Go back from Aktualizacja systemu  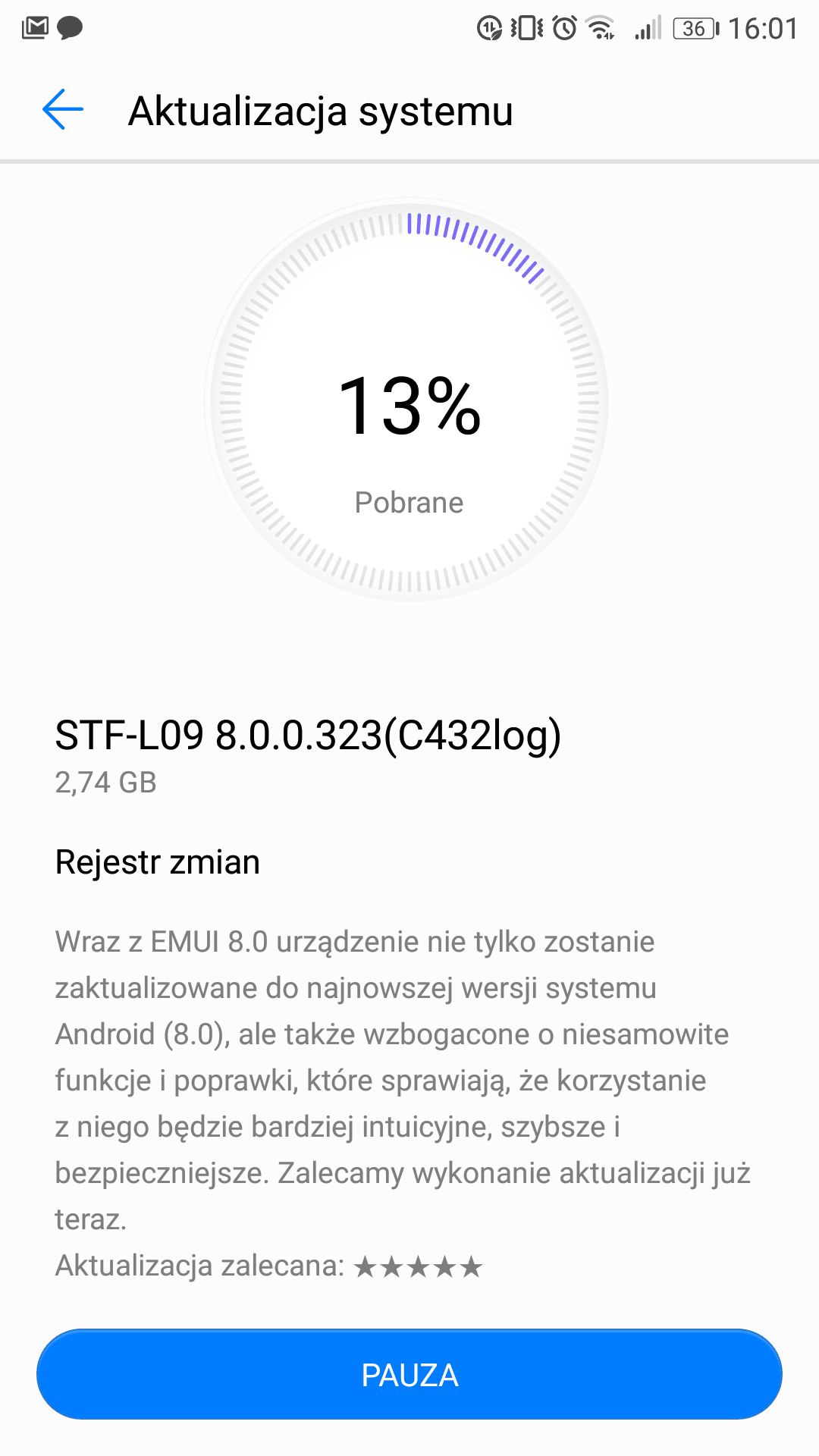63,109
